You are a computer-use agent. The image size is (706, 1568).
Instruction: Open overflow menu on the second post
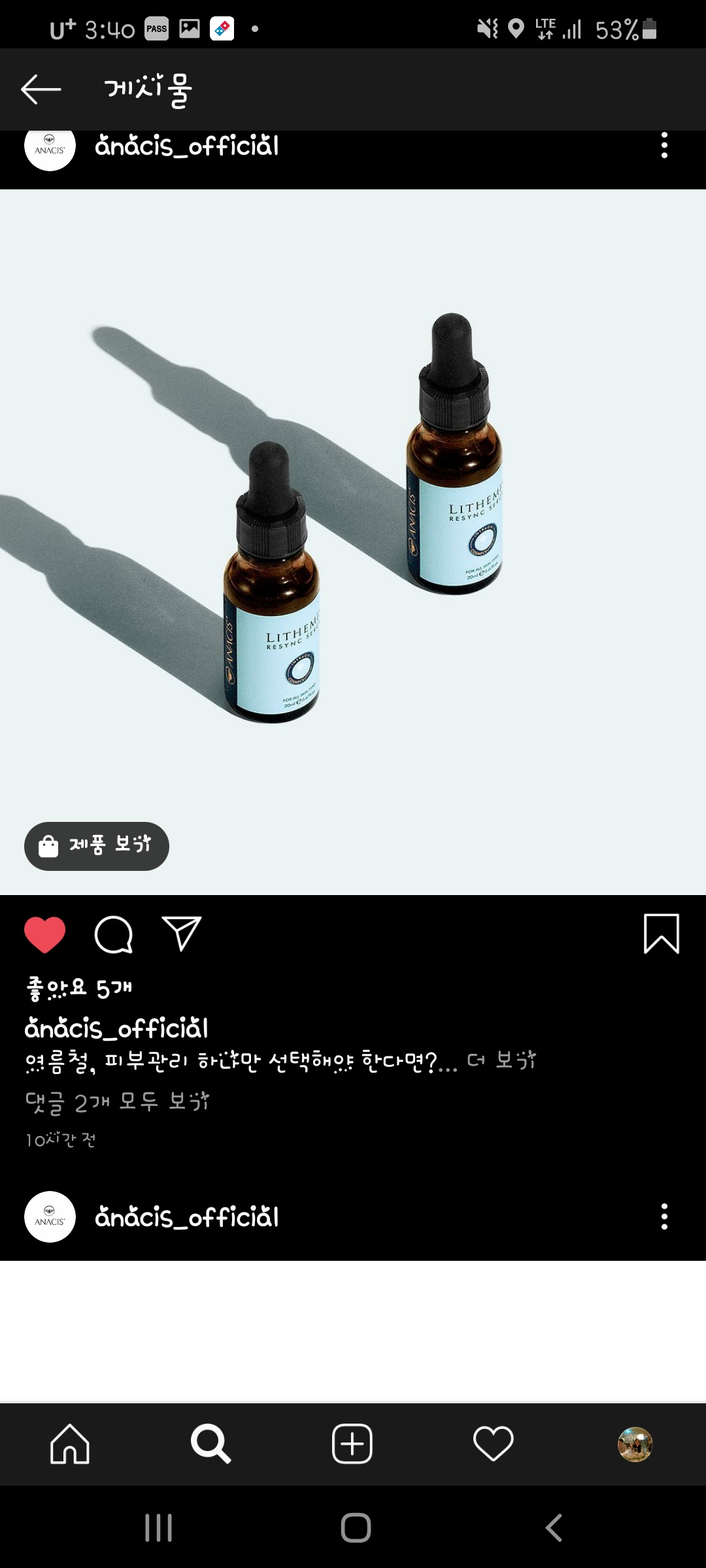click(x=664, y=1217)
